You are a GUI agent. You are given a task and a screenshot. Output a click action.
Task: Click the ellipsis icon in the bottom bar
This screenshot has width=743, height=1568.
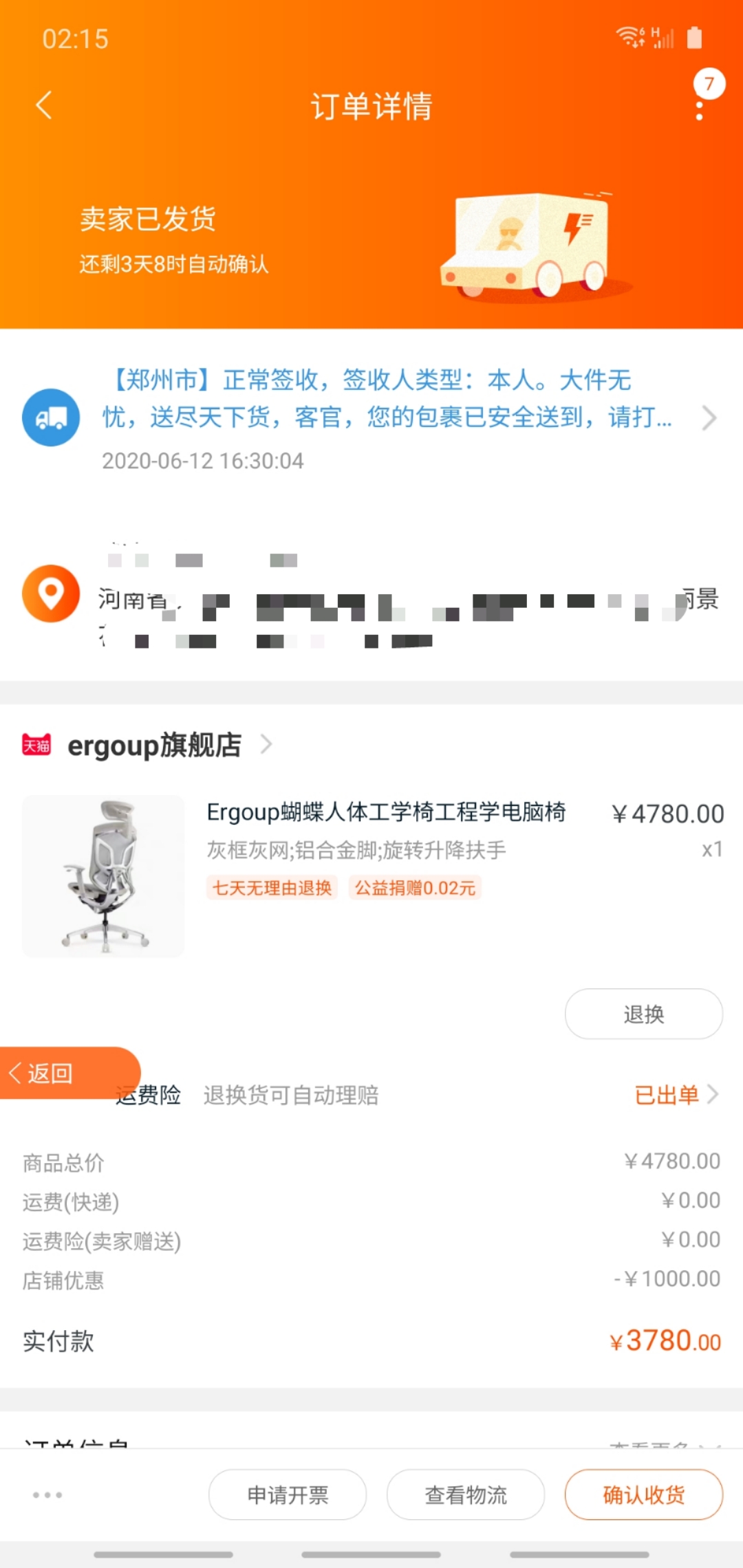point(47,1494)
